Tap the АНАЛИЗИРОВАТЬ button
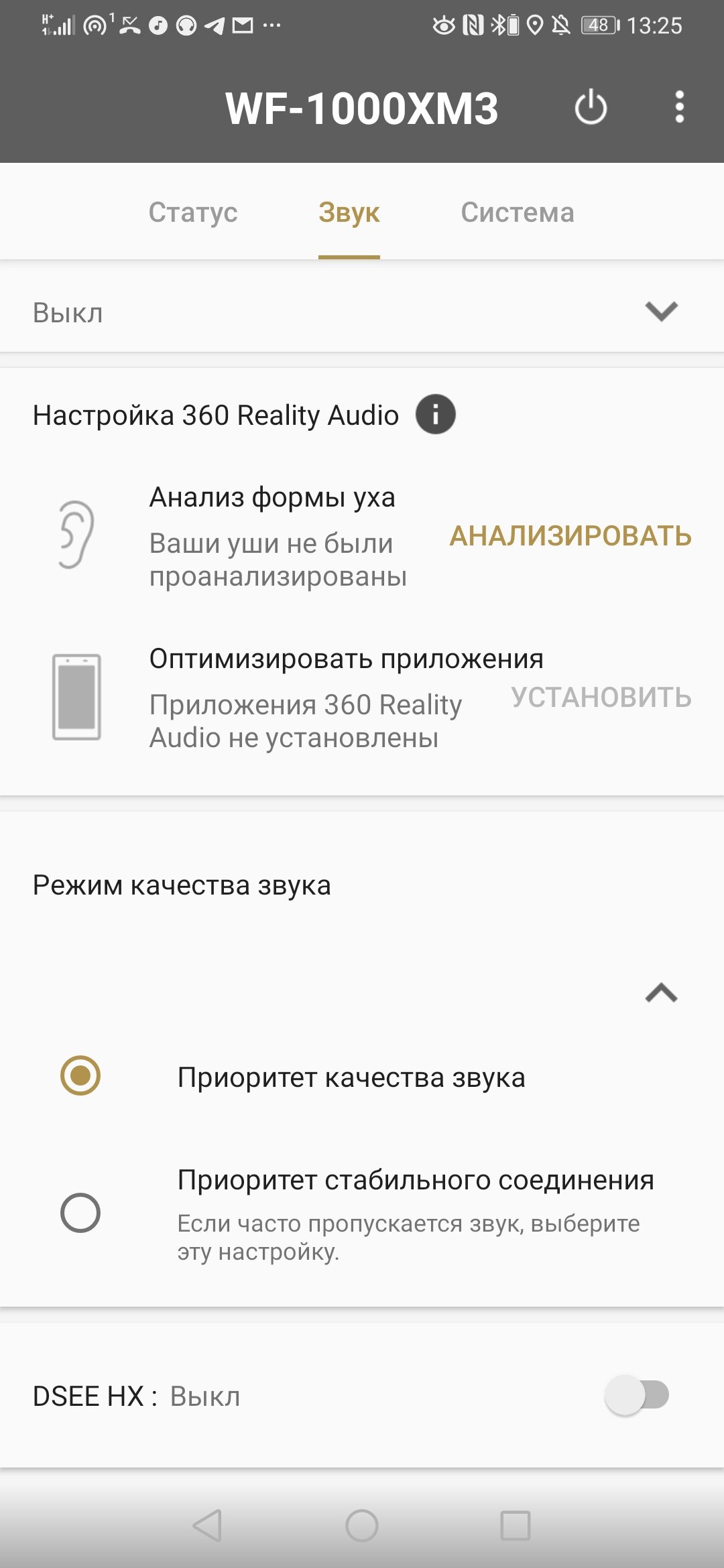This screenshot has width=724, height=1568. (x=570, y=536)
